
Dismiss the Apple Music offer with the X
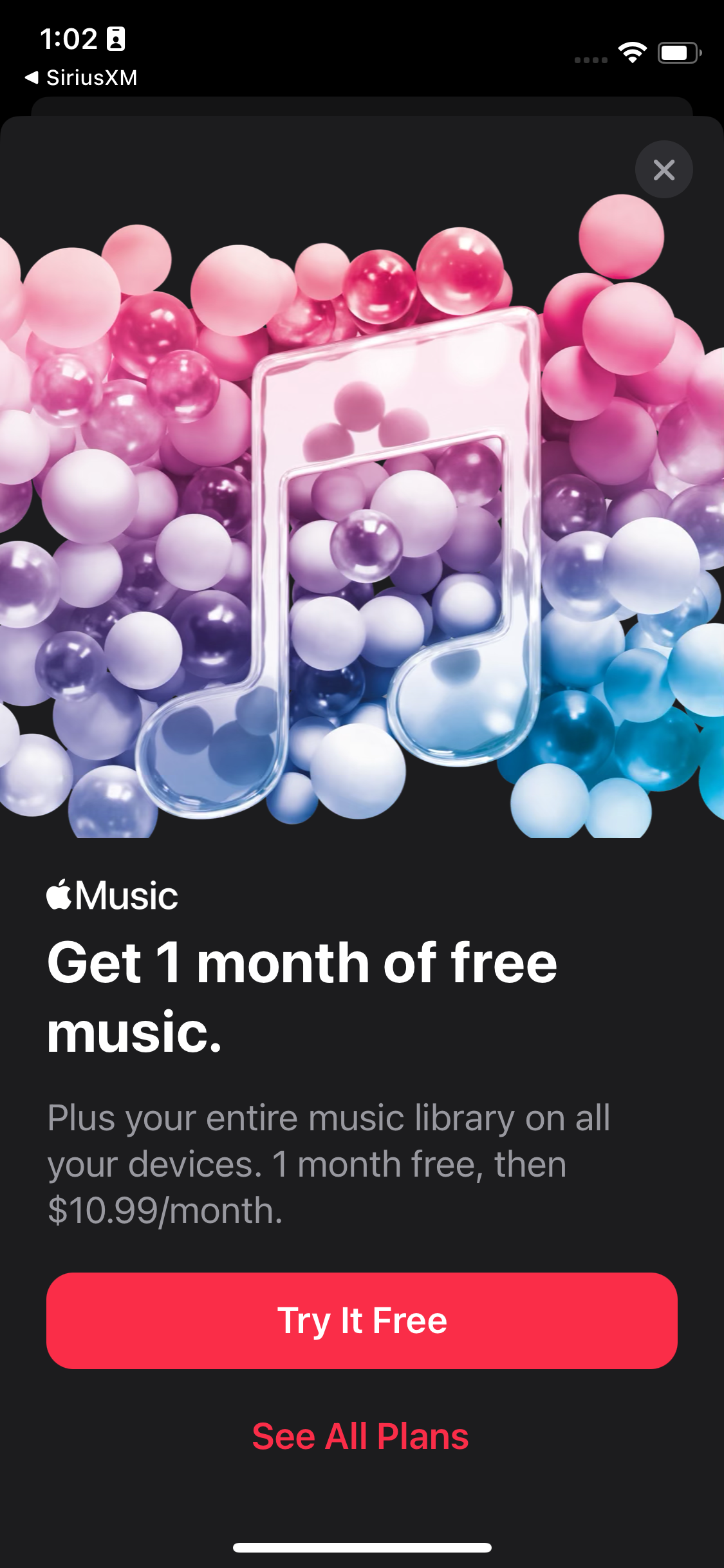(x=664, y=169)
